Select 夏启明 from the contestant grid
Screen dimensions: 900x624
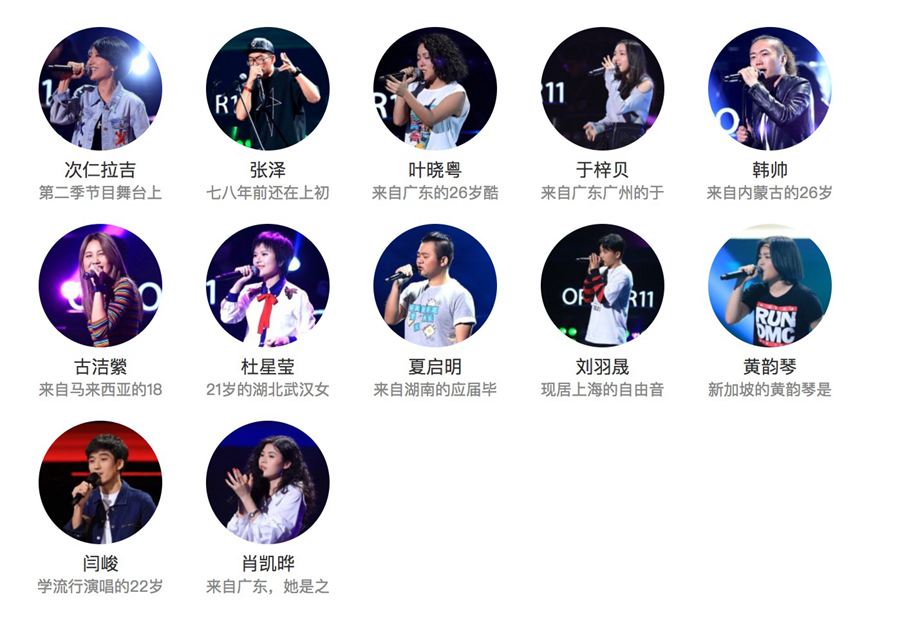pos(435,286)
